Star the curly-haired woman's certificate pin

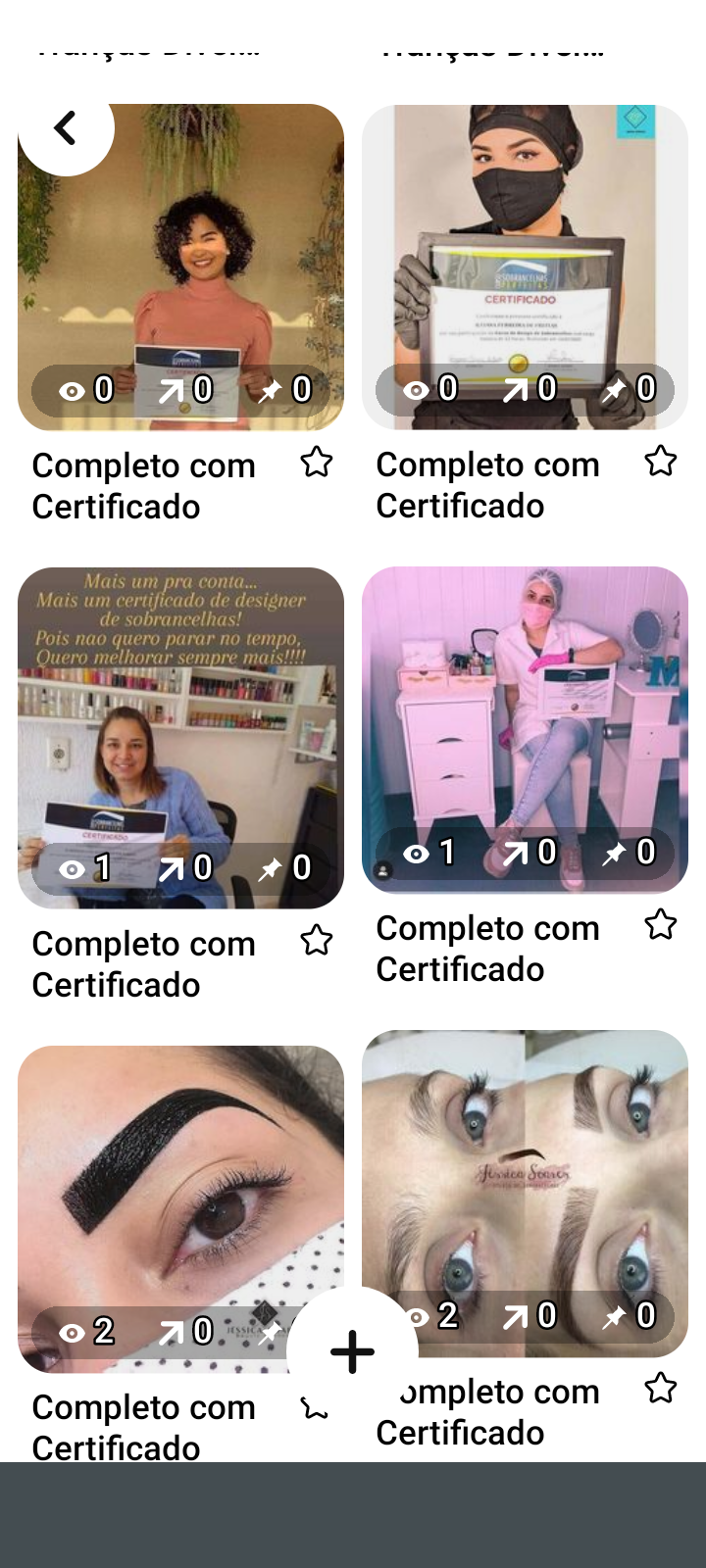(x=317, y=462)
